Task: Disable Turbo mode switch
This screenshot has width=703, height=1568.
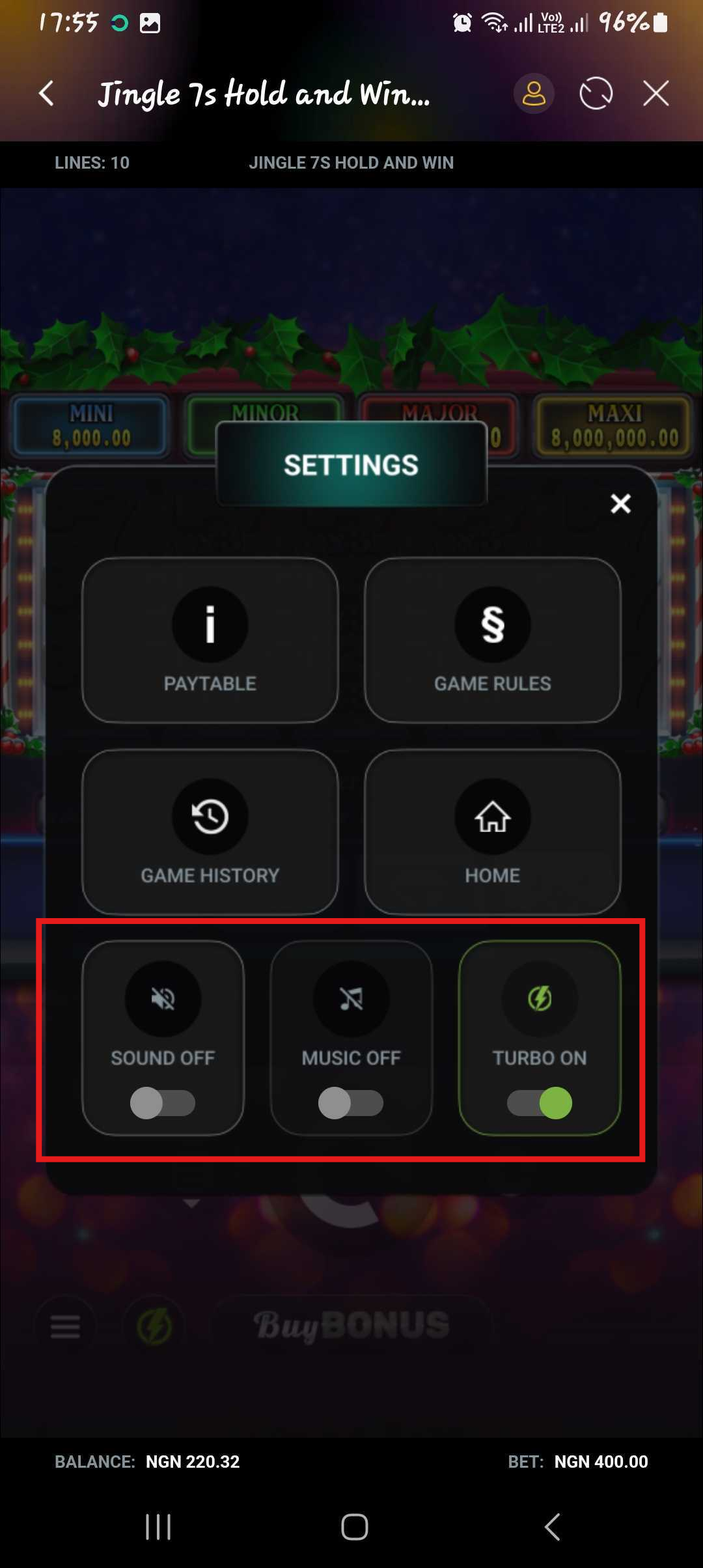Action: coord(540,1102)
